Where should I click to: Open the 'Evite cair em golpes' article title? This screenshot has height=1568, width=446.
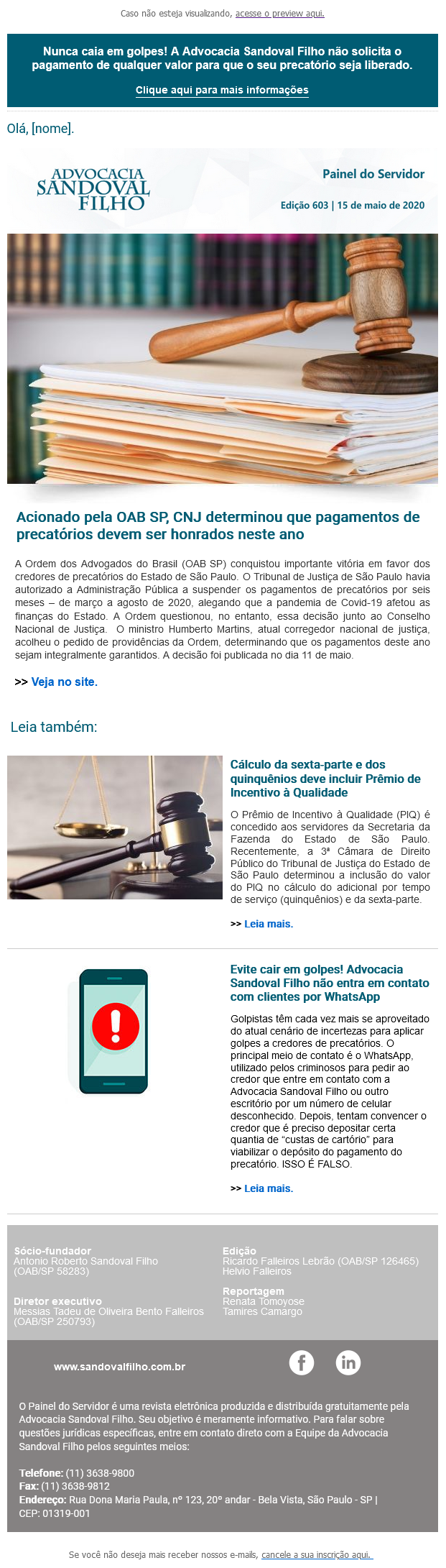pyautogui.click(x=329, y=983)
